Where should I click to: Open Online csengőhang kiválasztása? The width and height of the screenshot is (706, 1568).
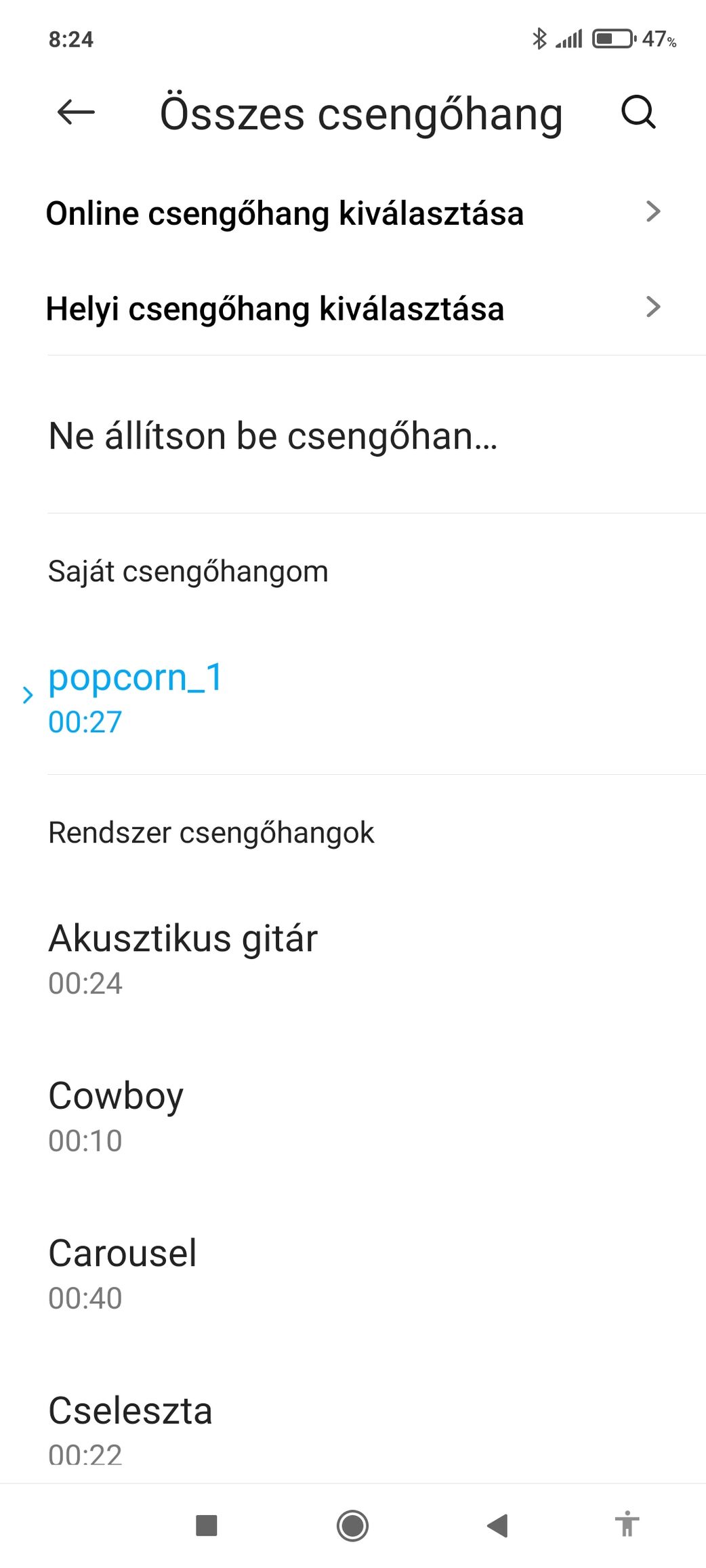point(353,213)
